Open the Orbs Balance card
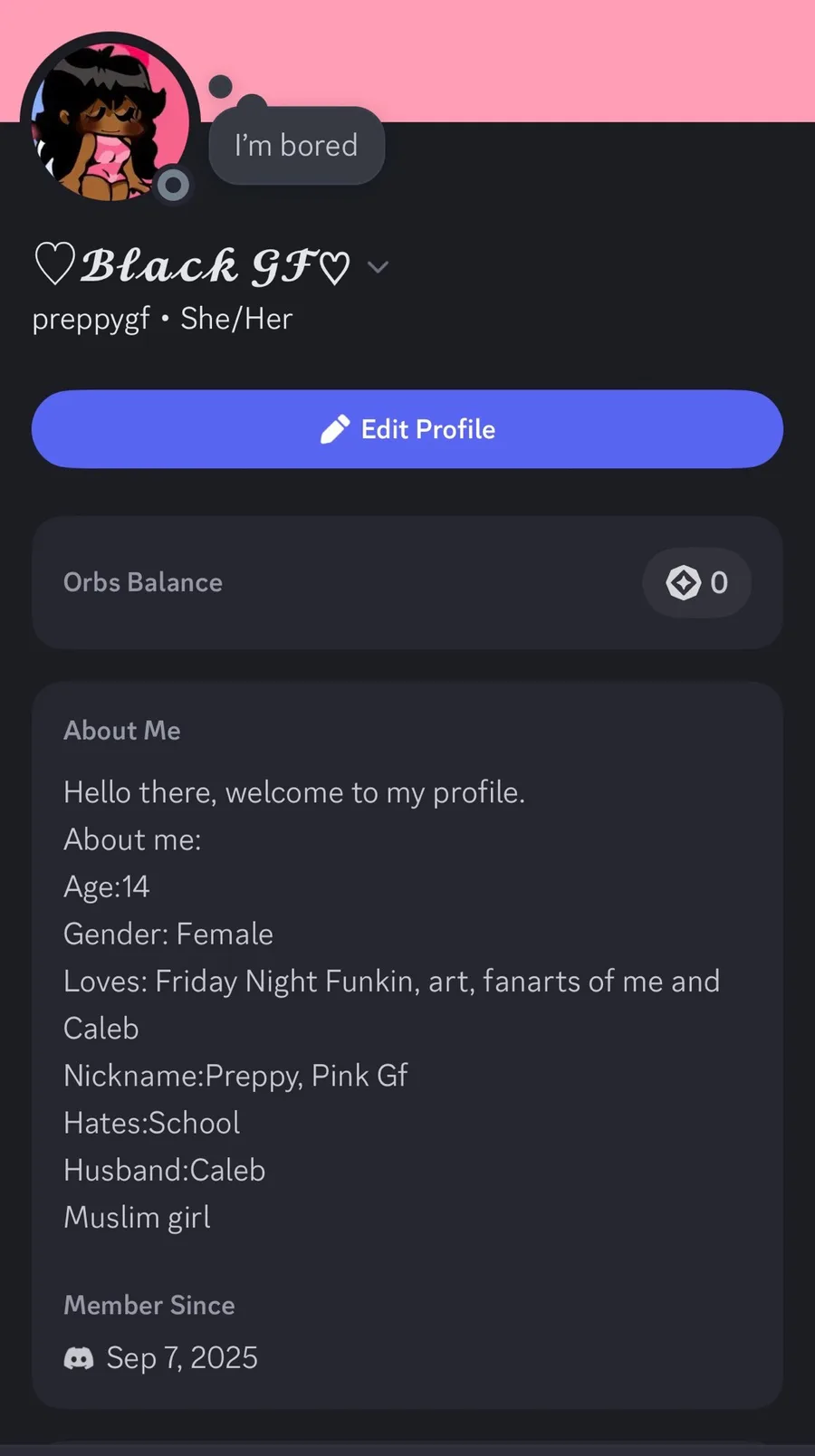The width and height of the screenshot is (815, 1456). (x=407, y=582)
